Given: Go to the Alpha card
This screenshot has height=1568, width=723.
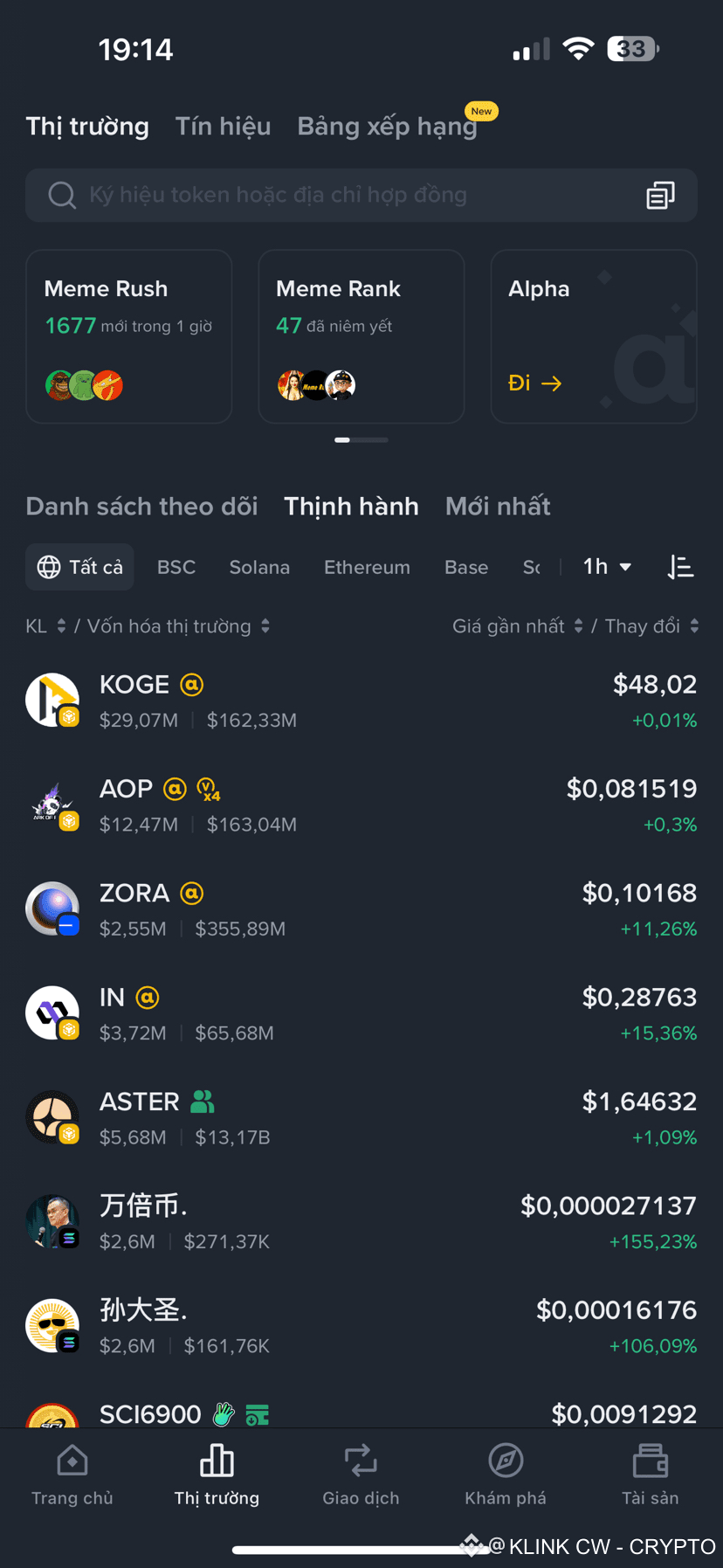Looking at the screenshot, I should [593, 336].
